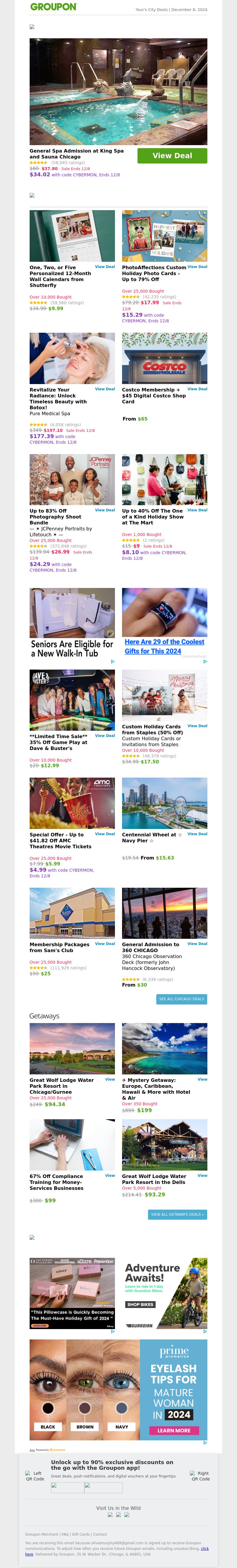Open View Deal for Shutterfly wall calendars
The image size is (237, 1568).
(105, 267)
